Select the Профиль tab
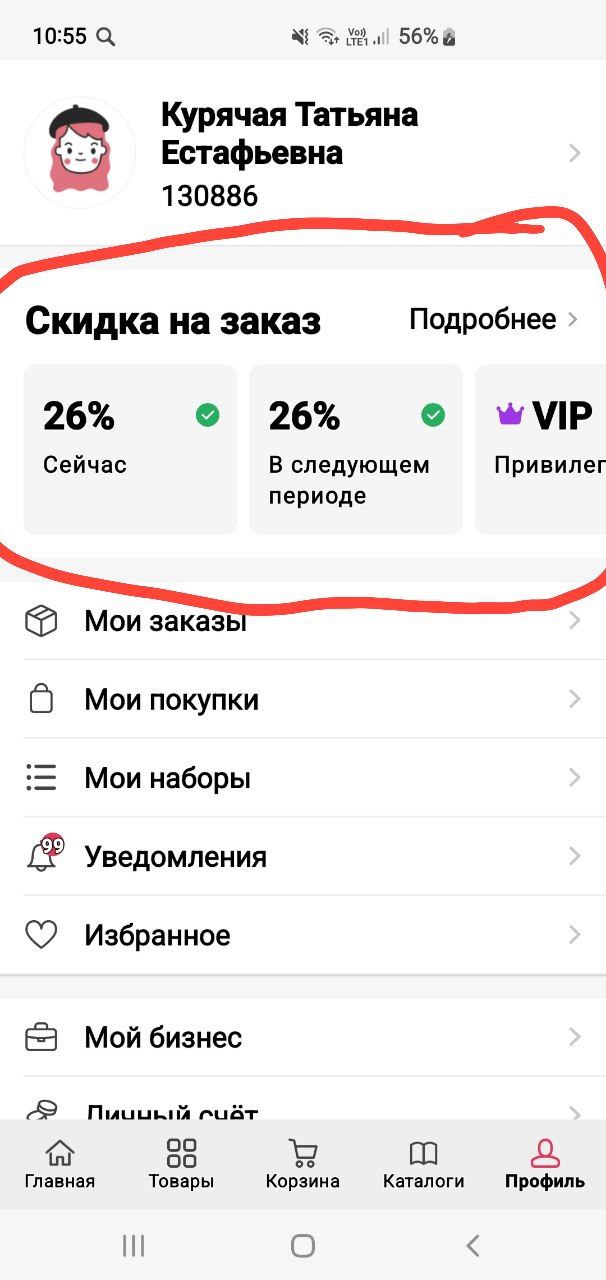Viewport: 606px width, 1280px height. pyautogui.click(x=545, y=1164)
